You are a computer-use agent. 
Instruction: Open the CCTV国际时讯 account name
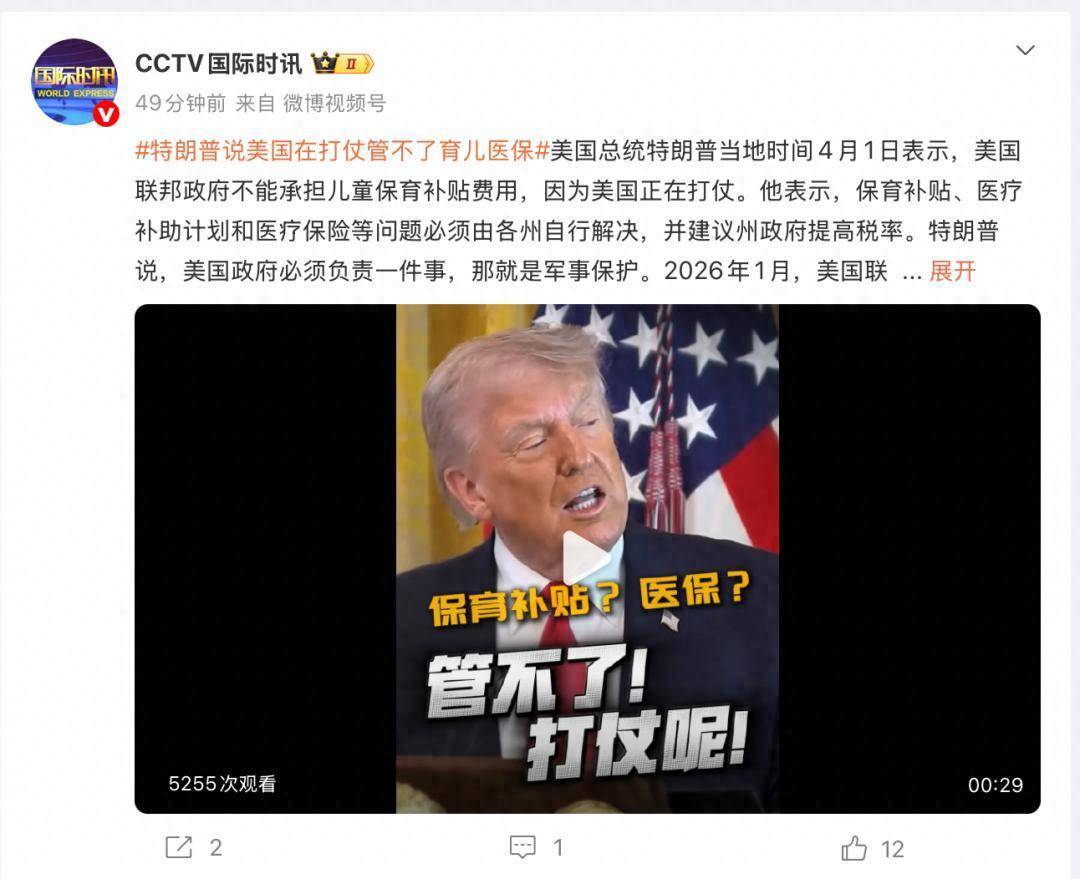tap(218, 64)
